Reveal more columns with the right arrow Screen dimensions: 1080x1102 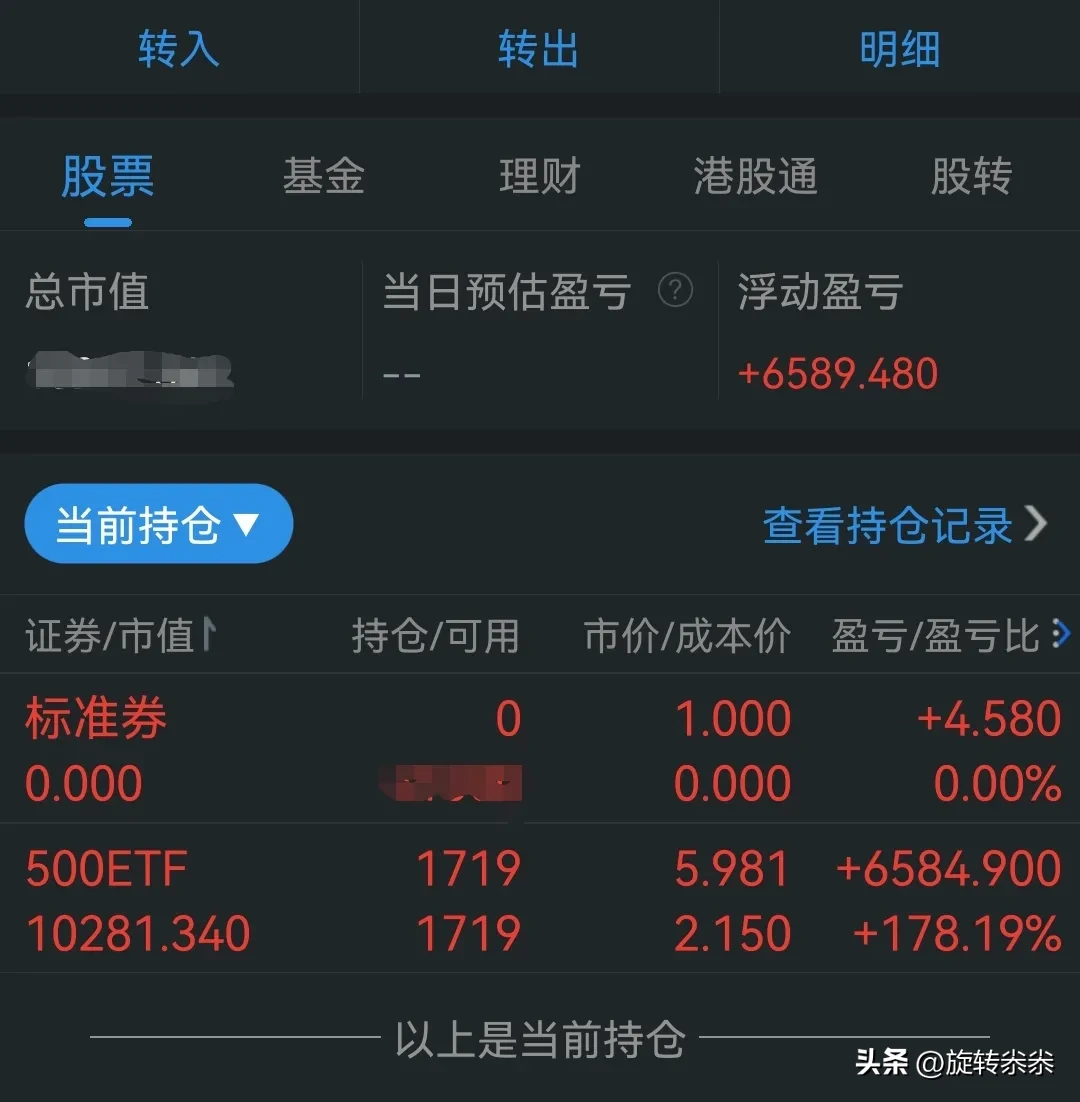pos(1062,634)
